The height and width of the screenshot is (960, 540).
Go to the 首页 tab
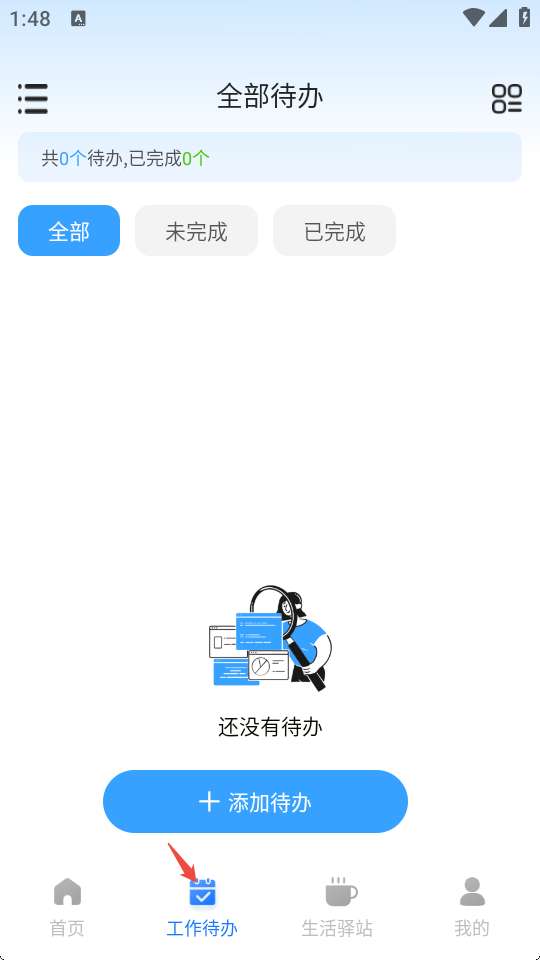(67, 907)
